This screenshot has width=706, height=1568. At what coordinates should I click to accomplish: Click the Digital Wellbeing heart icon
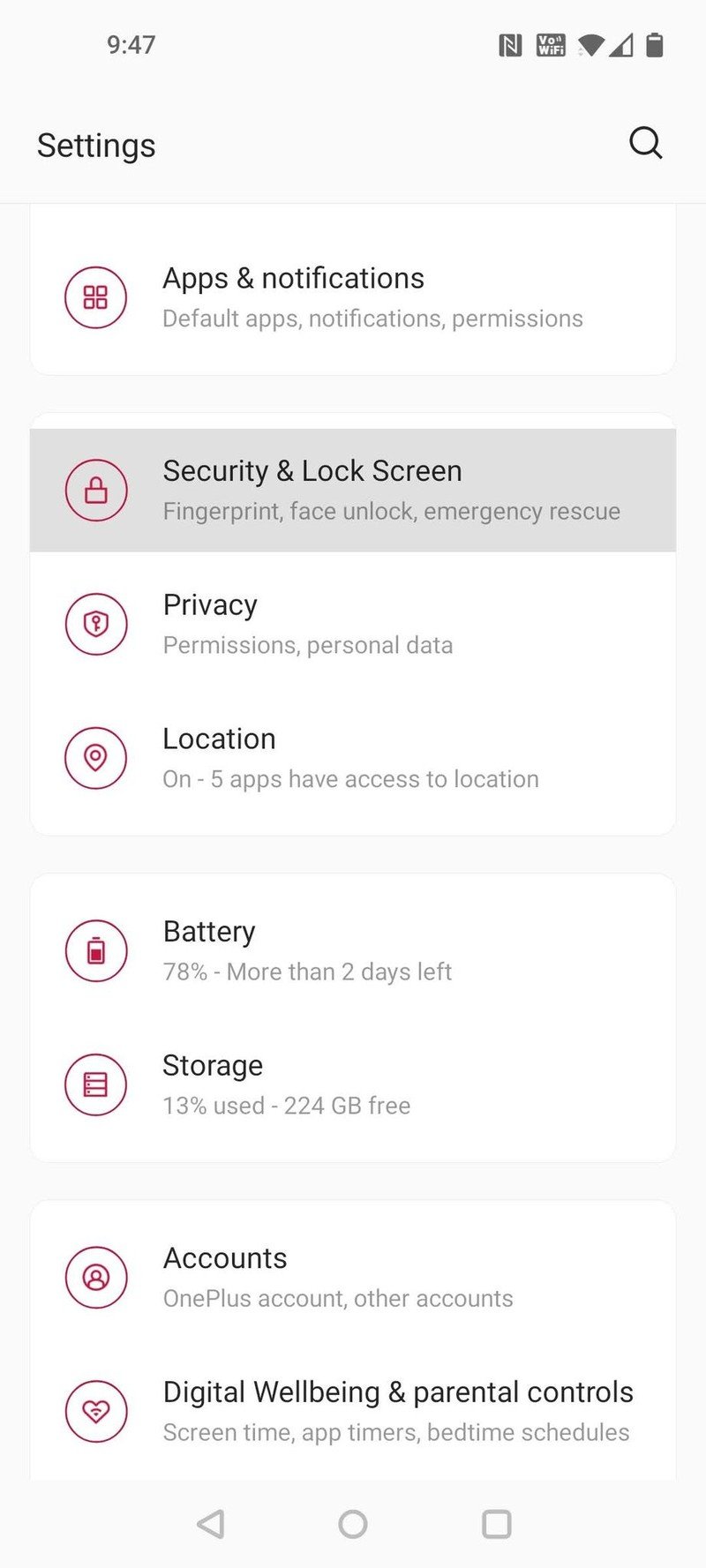96,1410
